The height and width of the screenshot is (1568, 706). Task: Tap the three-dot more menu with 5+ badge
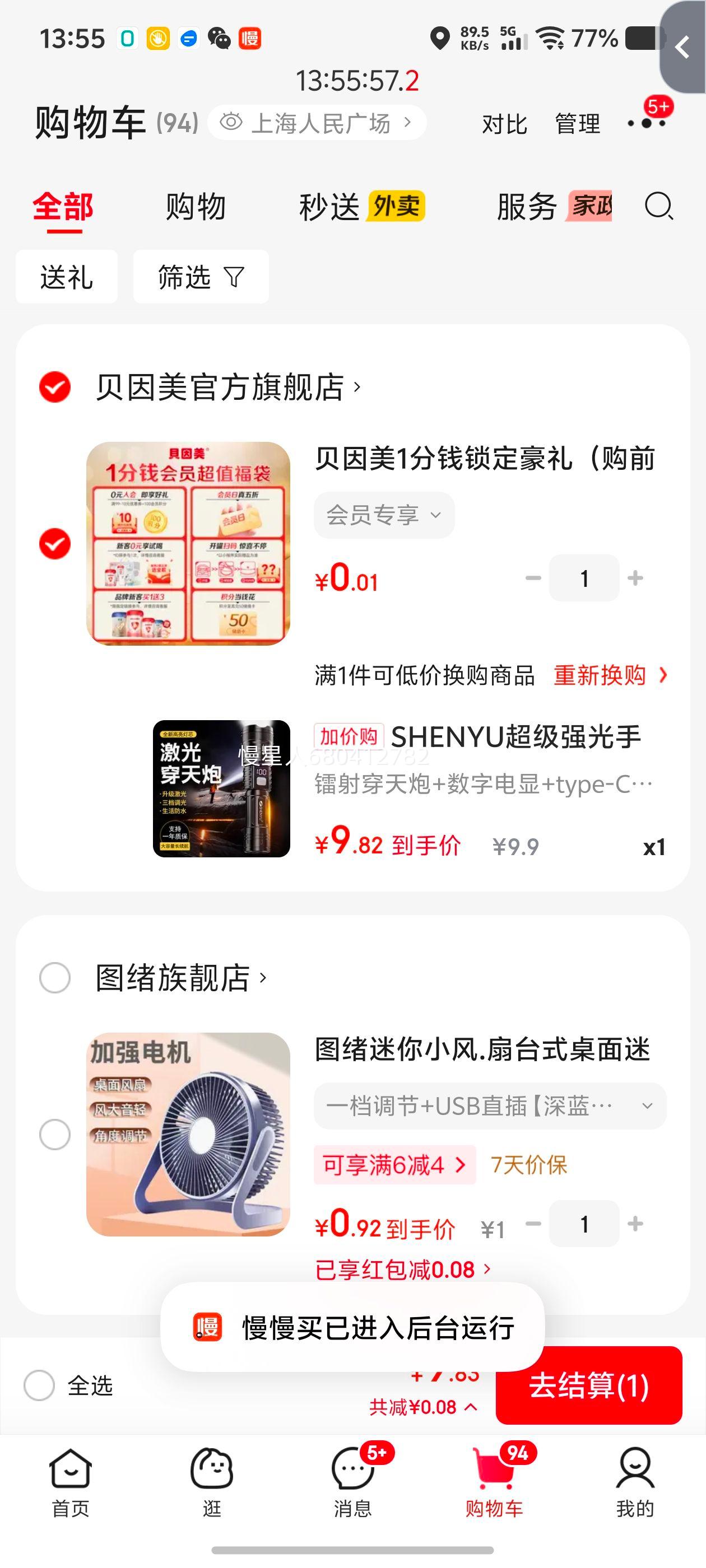coord(645,125)
